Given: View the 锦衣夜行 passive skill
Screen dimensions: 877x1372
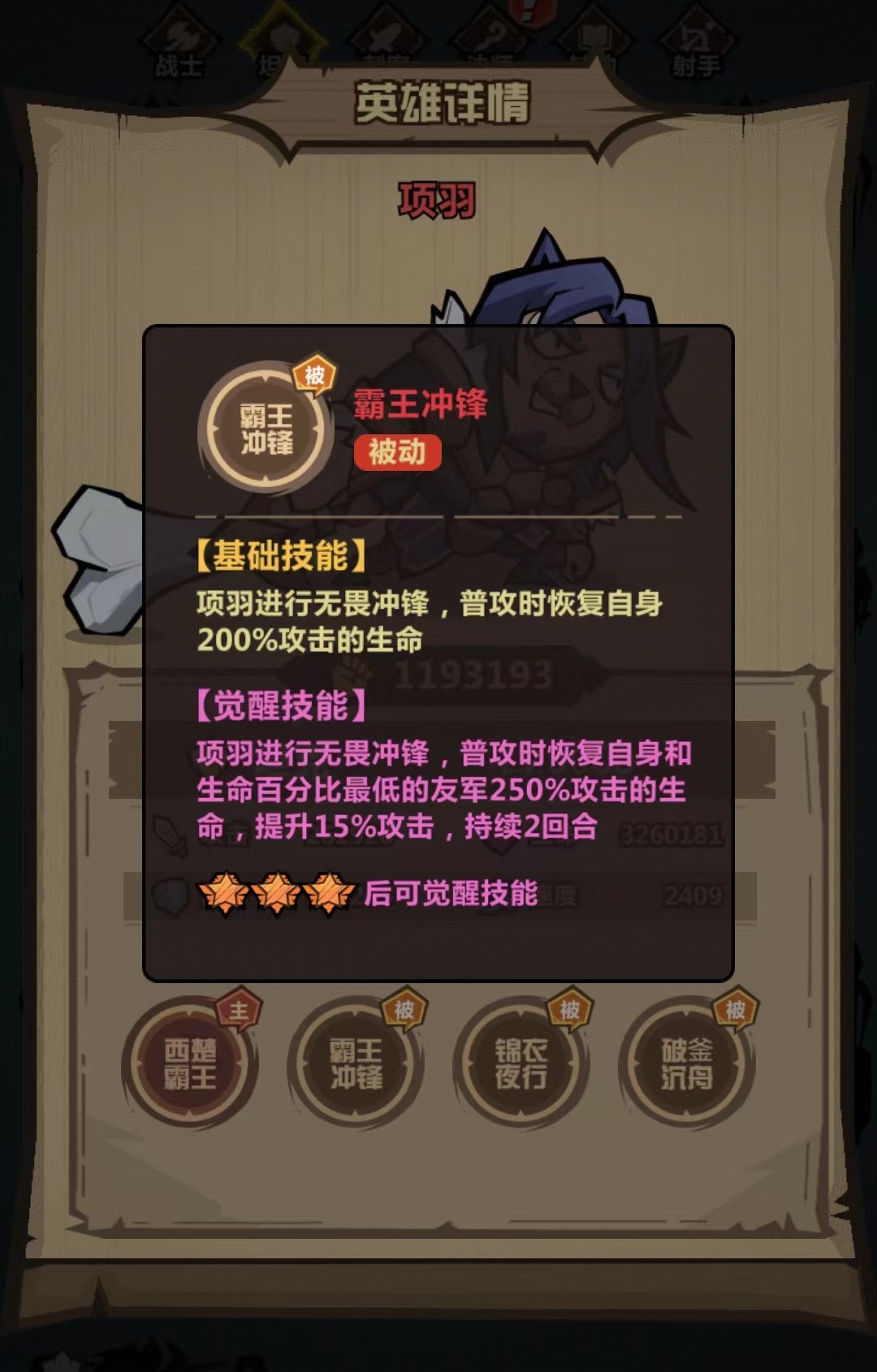Looking at the screenshot, I should (x=521, y=1062).
